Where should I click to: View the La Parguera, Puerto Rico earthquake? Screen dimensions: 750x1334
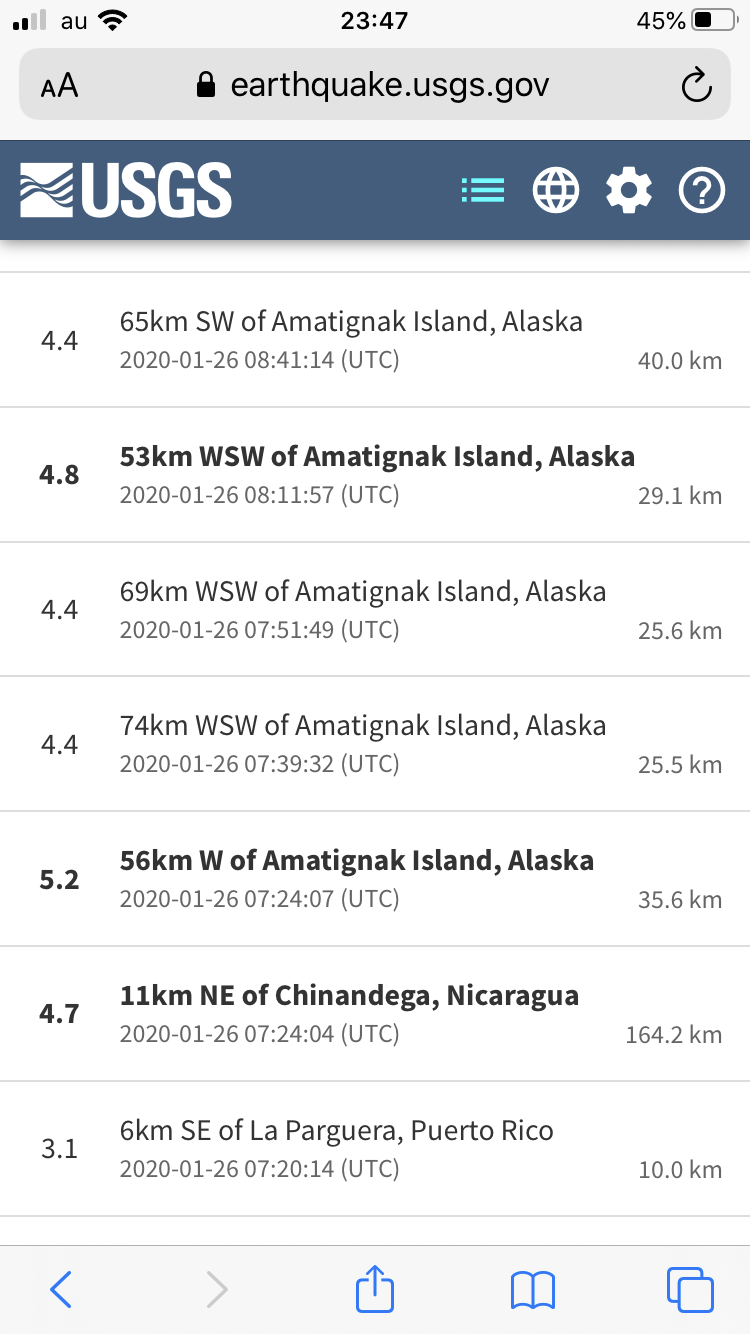coord(375,1148)
